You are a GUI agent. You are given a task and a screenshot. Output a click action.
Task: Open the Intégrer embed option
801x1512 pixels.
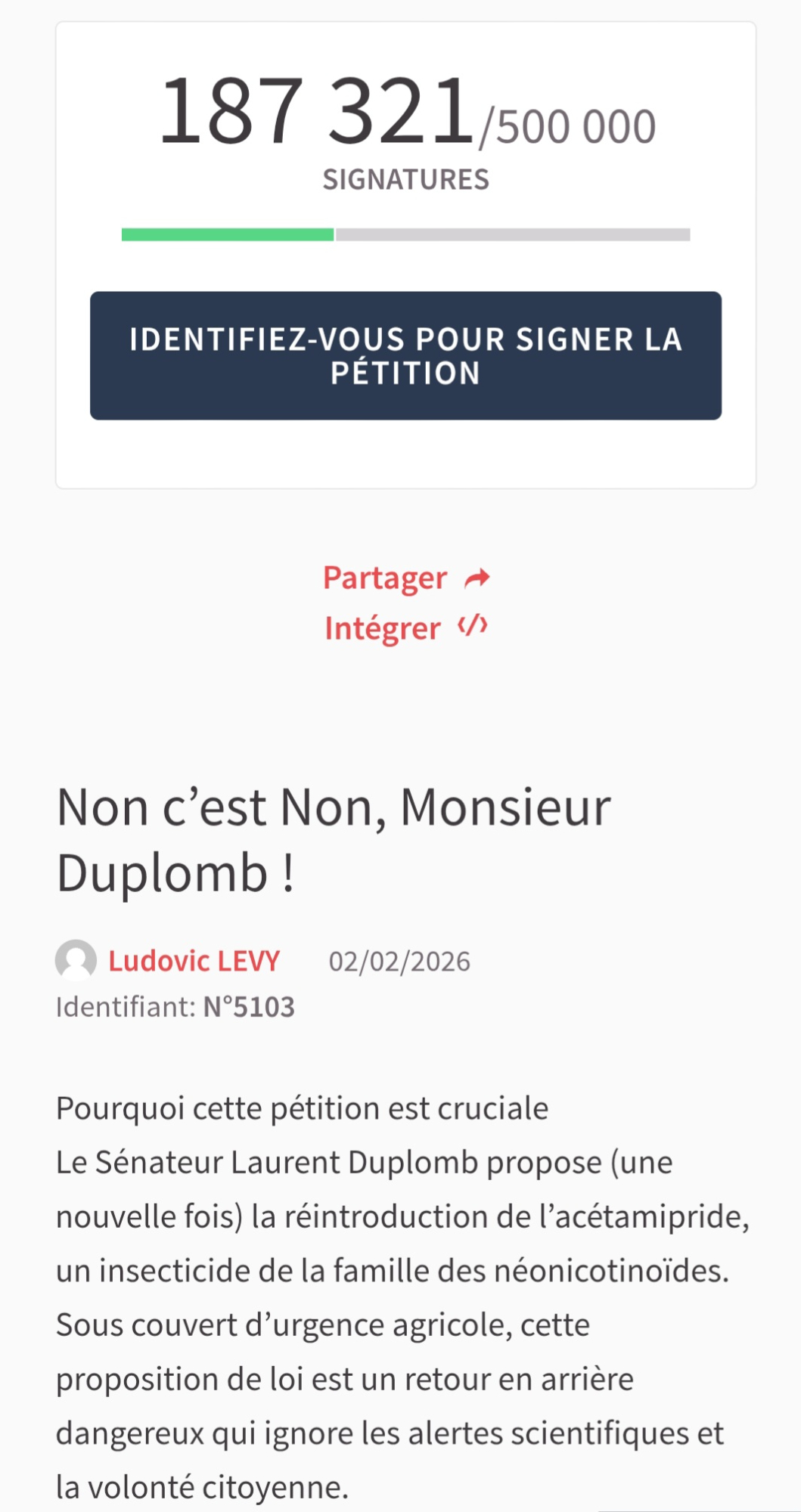tap(405, 627)
